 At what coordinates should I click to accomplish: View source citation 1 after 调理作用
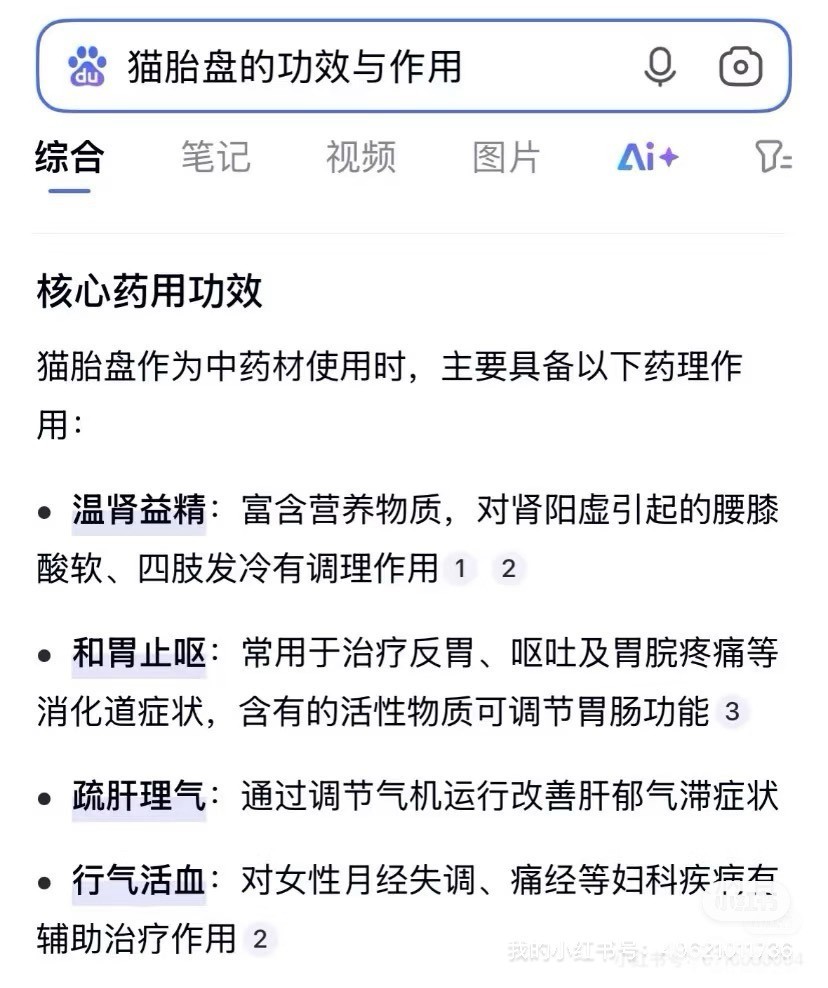coord(460,569)
